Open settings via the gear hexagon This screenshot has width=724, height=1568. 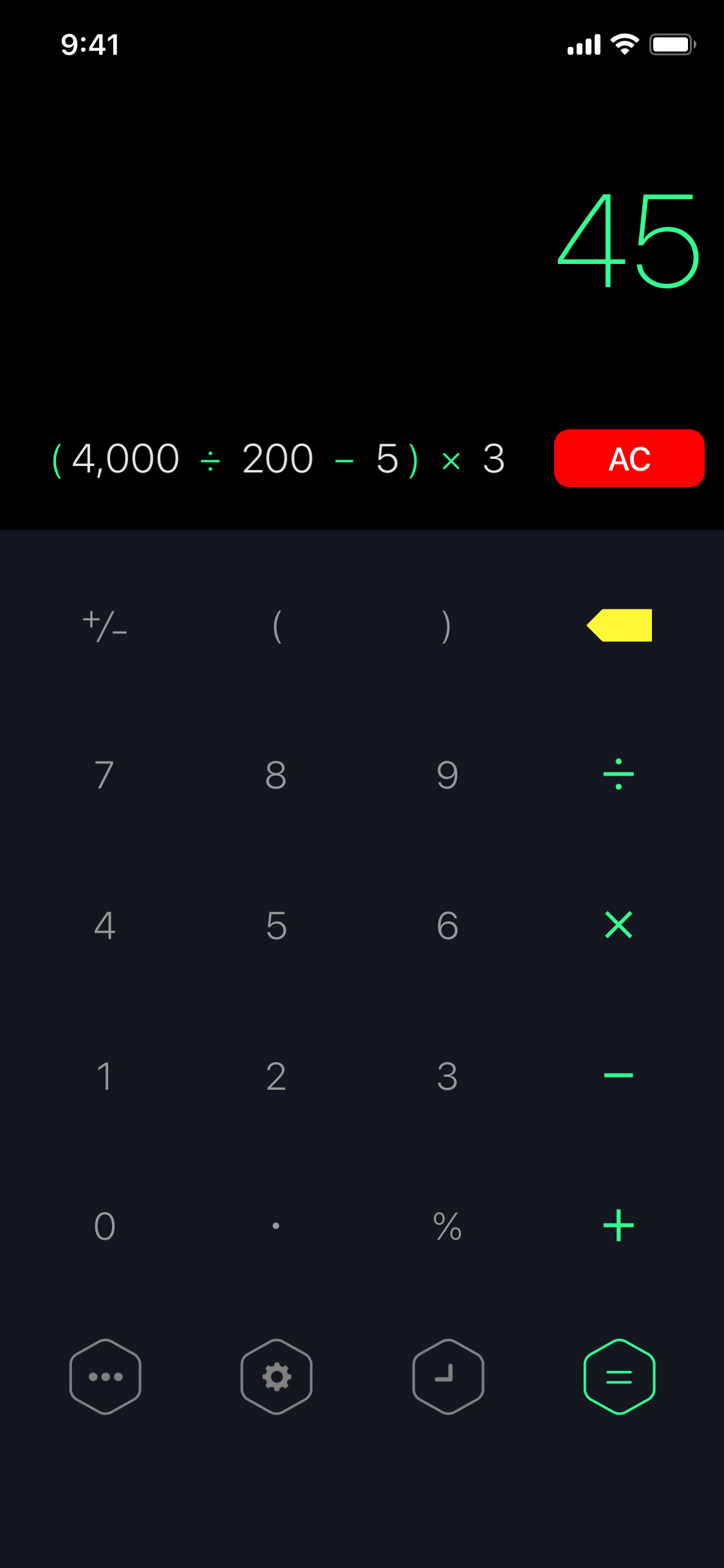click(x=277, y=1376)
